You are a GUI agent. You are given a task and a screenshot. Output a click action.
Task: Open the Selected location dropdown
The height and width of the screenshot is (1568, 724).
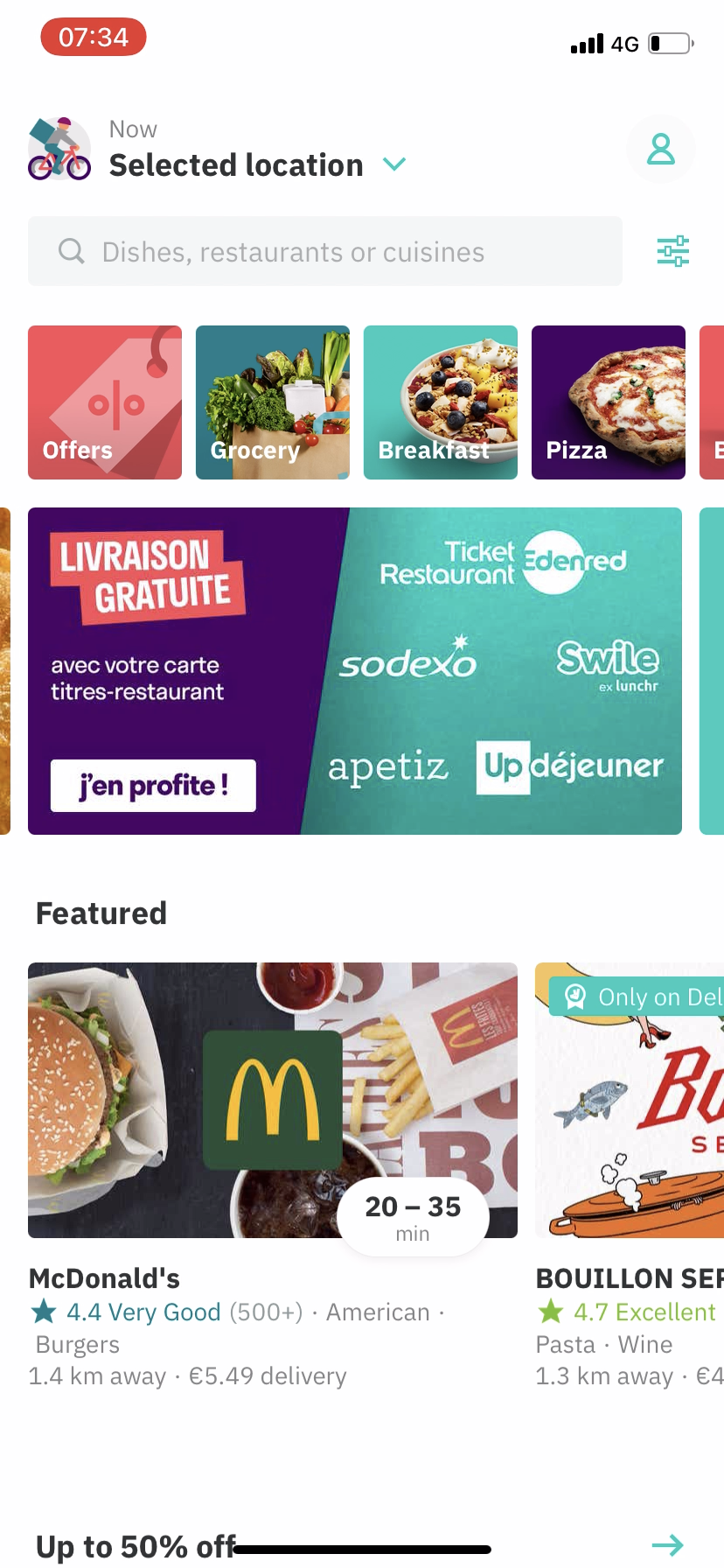(x=236, y=165)
